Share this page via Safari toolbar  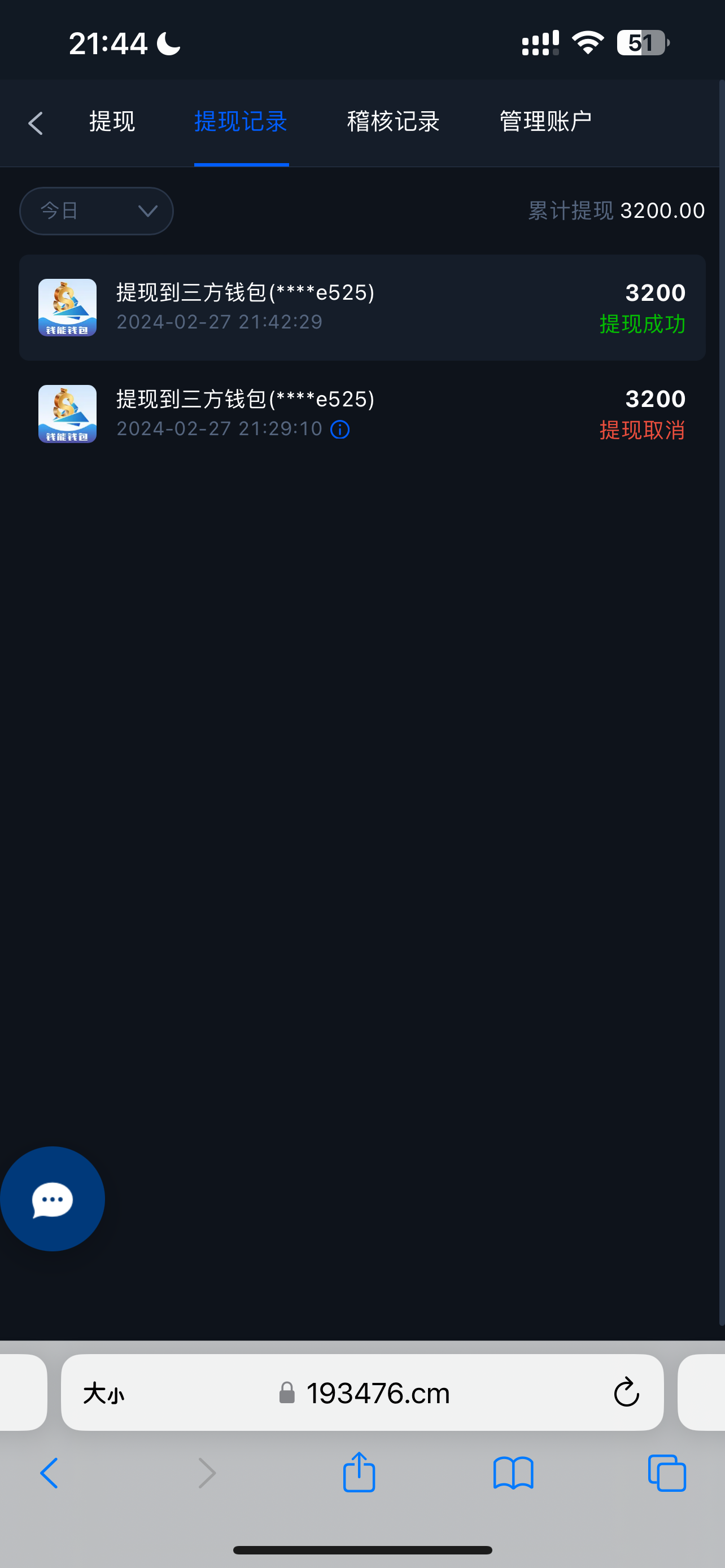click(x=359, y=1473)
